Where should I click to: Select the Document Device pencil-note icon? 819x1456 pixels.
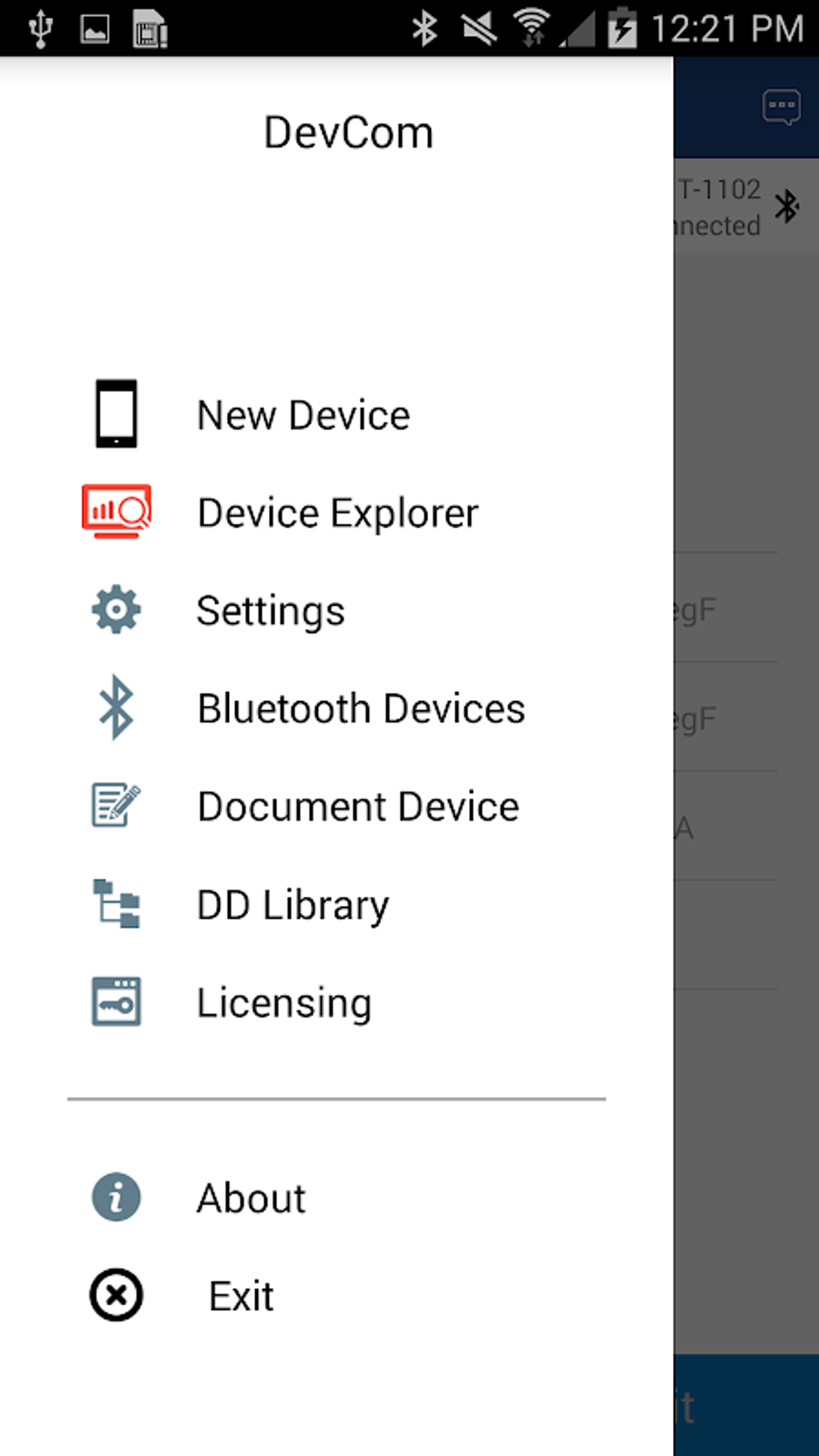115,806
